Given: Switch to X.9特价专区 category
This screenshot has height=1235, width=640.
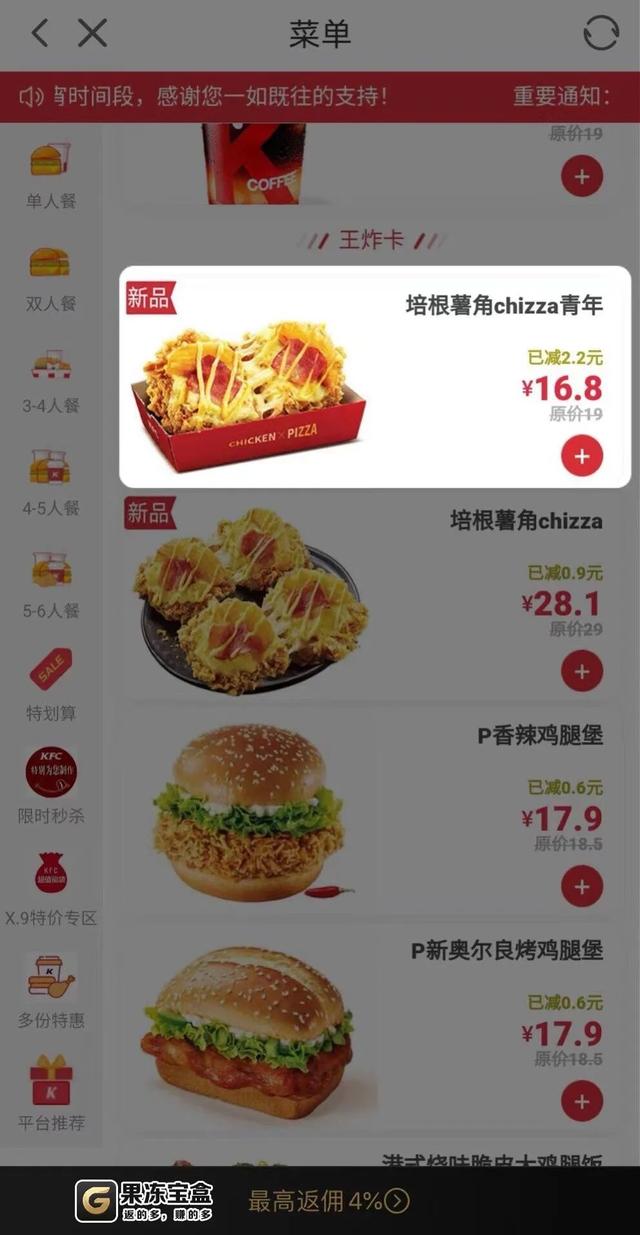Looking at the screenshot, I should tap(50, 891).
